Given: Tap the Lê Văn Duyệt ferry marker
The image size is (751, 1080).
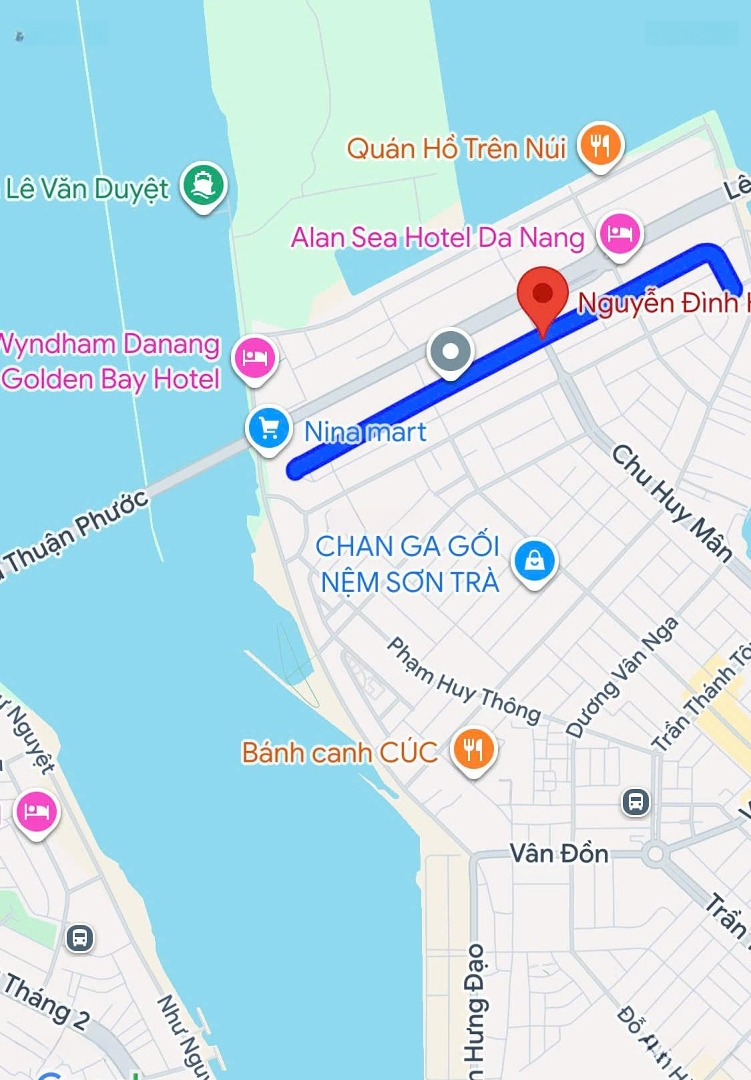Looking at the screenshot, I should 204,186.
